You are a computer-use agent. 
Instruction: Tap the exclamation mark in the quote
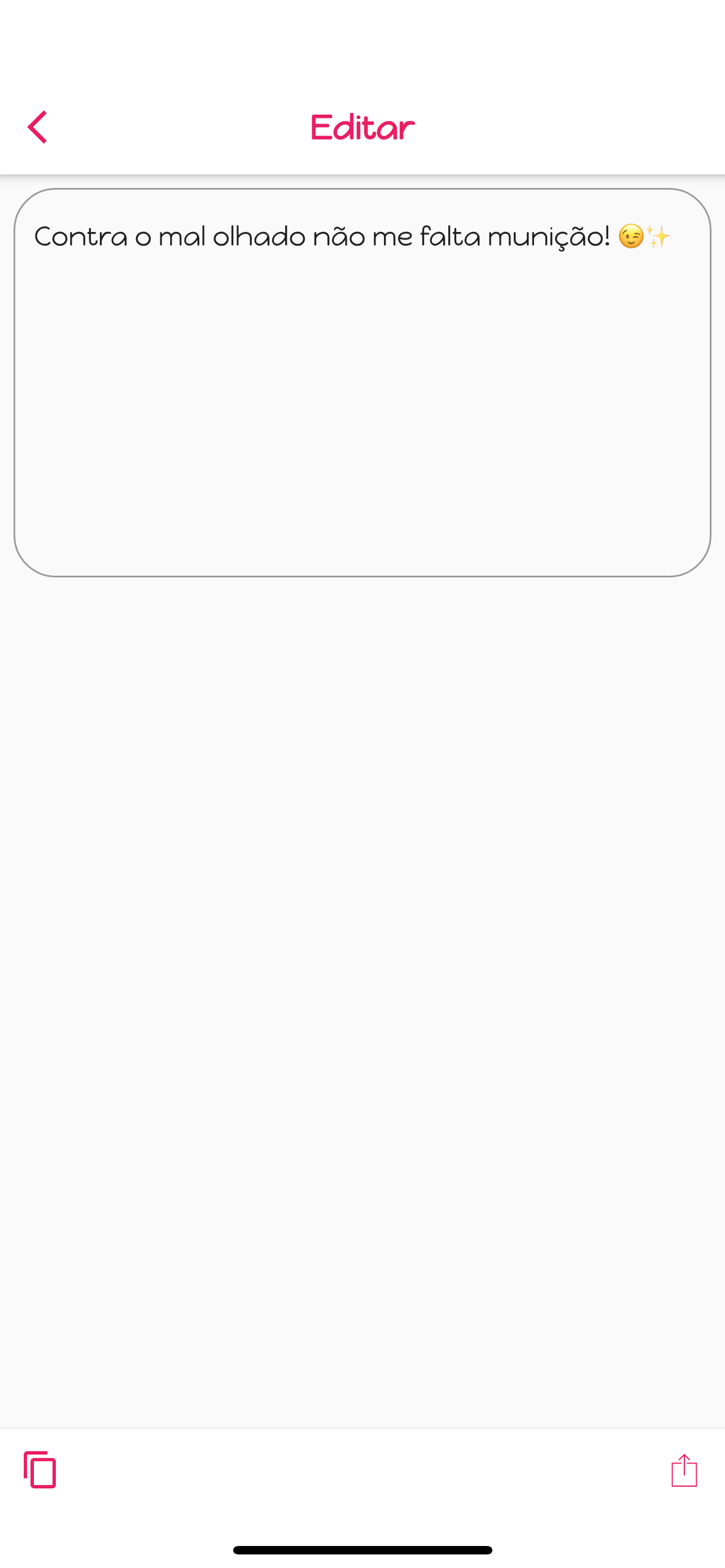click(609, 237)
